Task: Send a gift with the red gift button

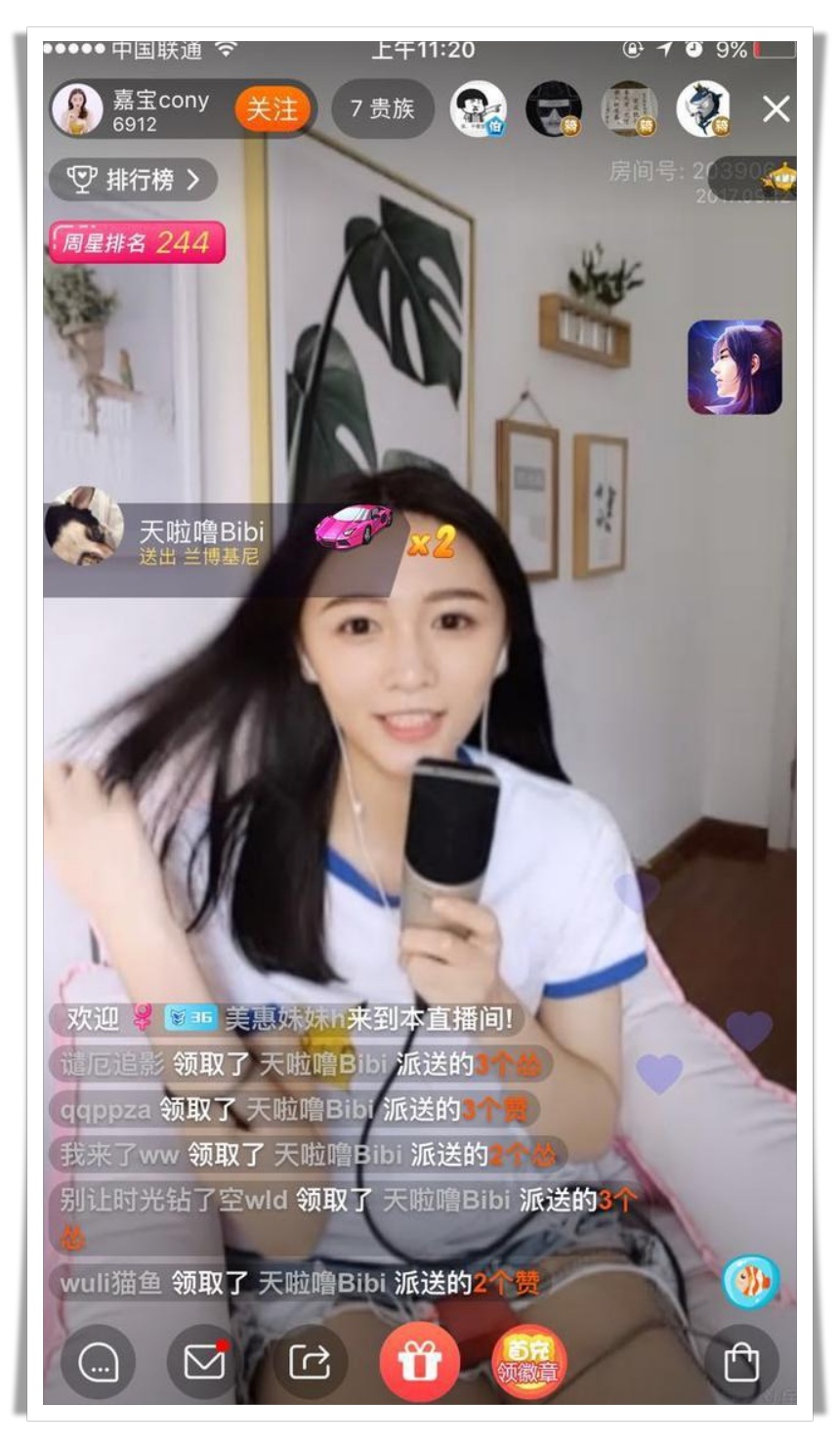Action: point(420,1360)
